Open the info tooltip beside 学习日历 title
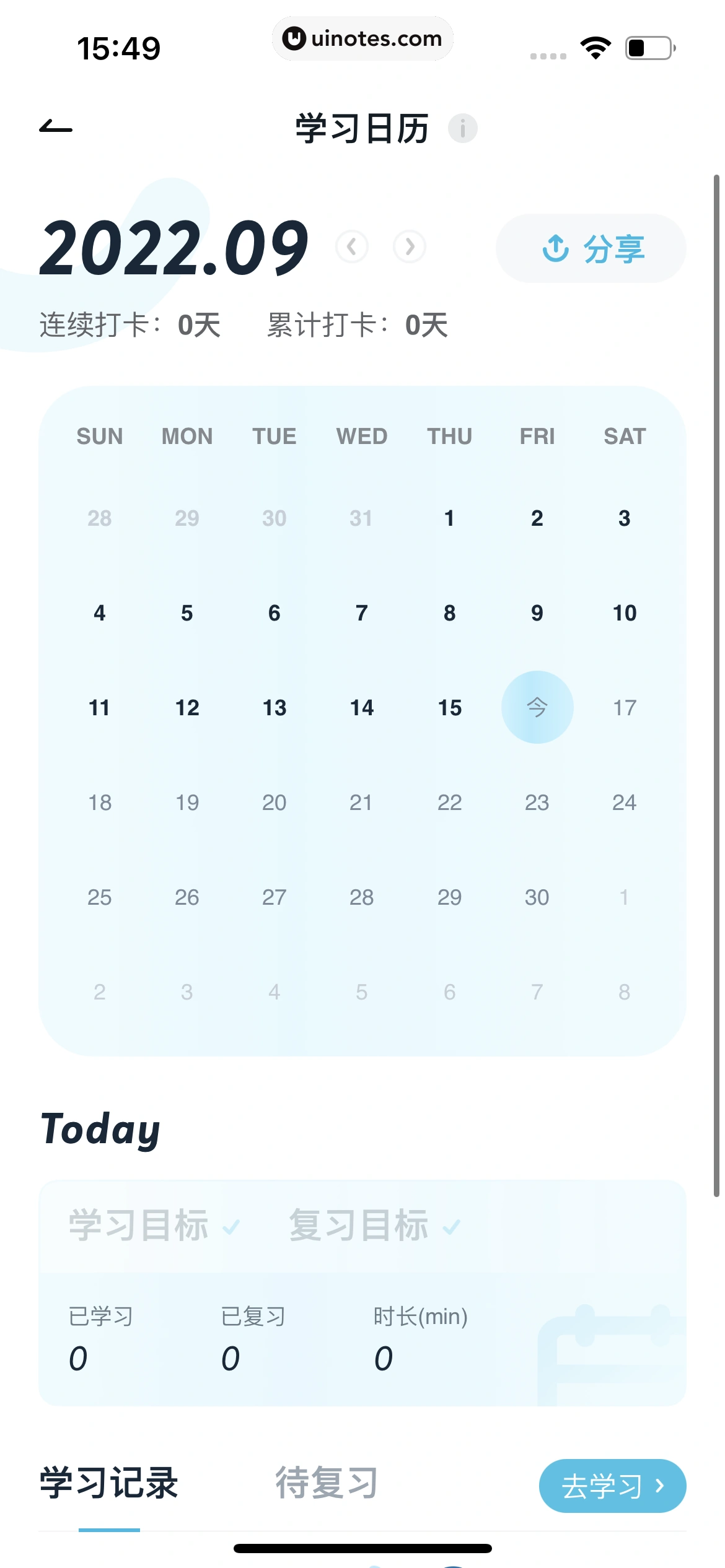725x1568 pixels. 463,128
